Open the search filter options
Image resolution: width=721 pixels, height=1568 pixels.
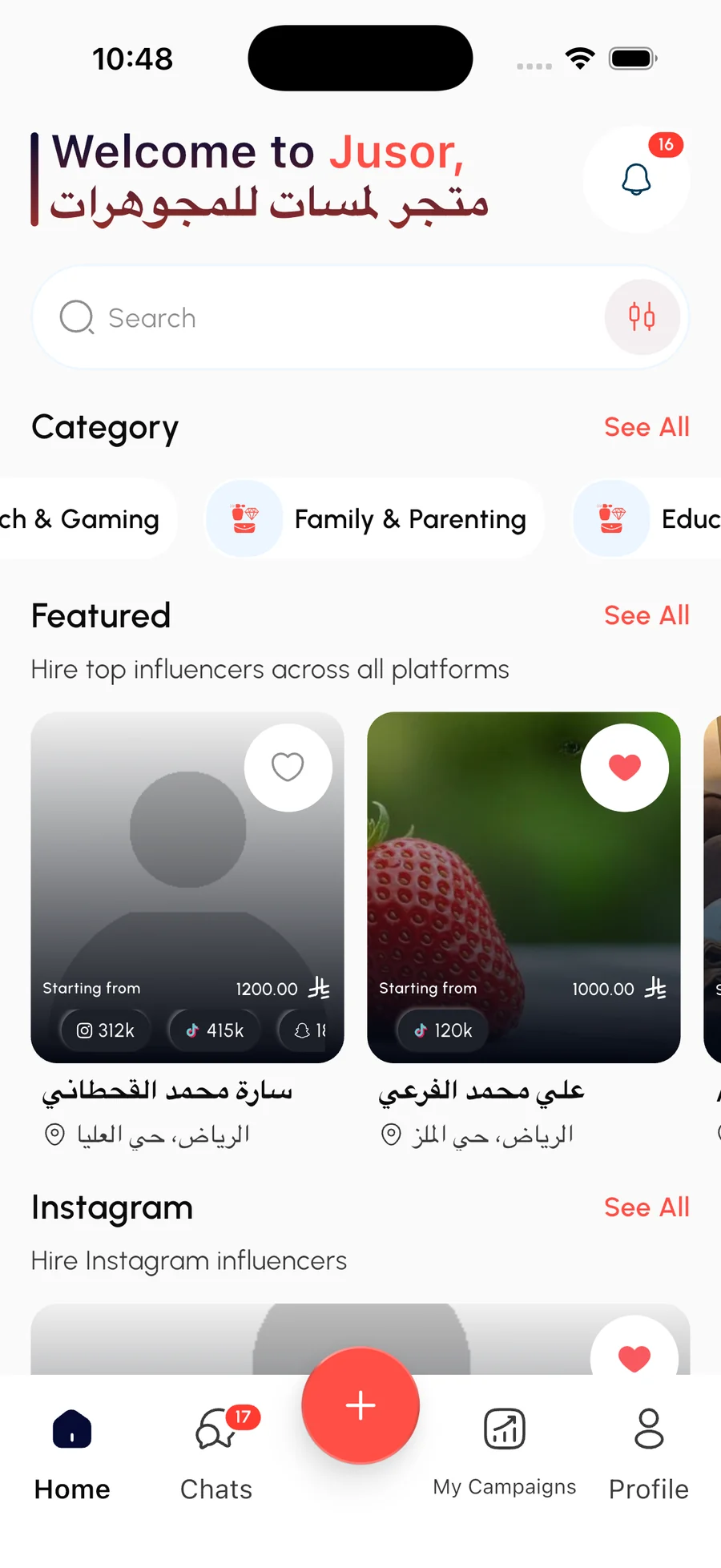coord(642,317)
